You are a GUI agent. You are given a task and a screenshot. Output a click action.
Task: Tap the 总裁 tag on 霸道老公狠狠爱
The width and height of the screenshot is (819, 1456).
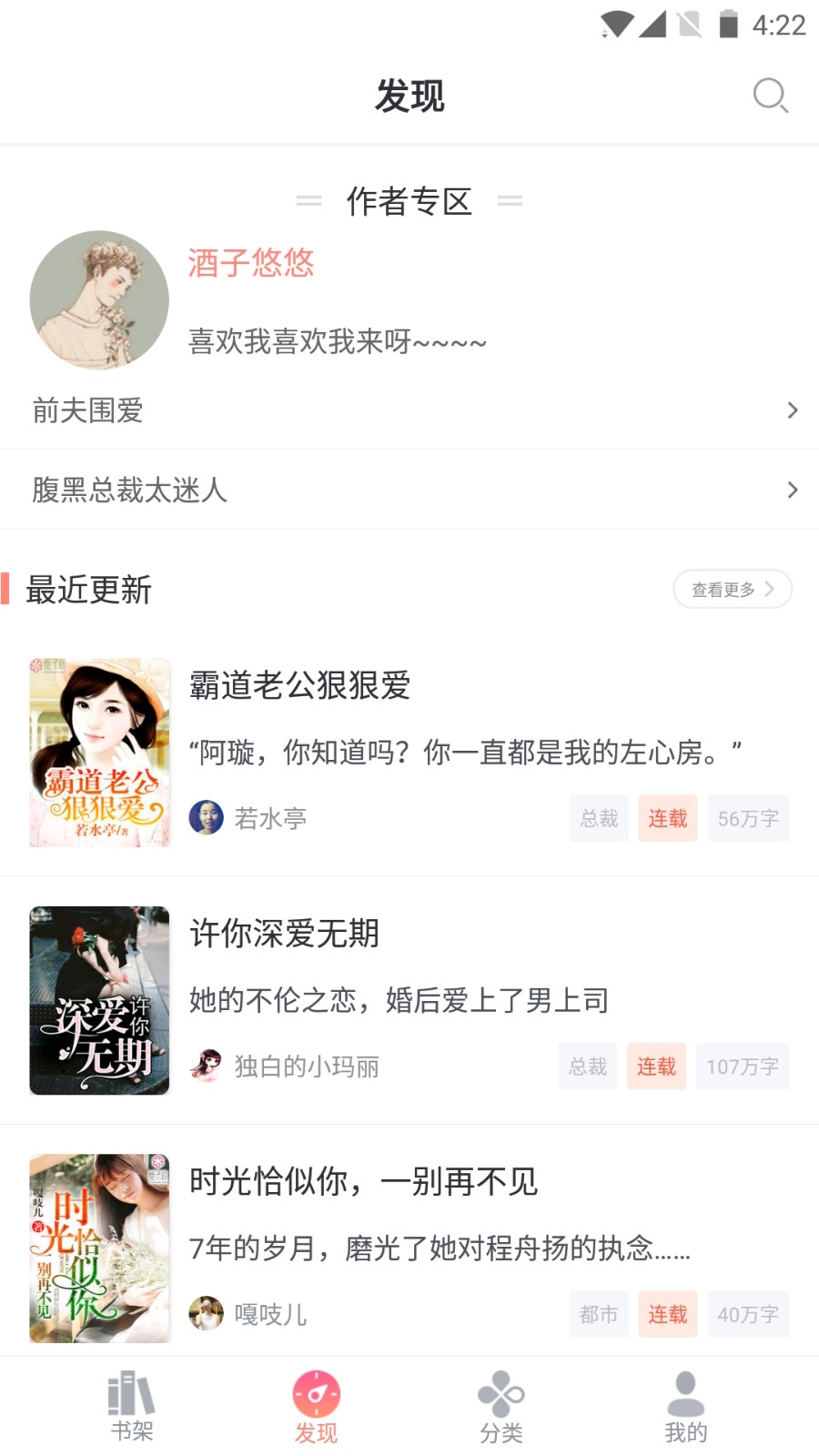[599, 818]
